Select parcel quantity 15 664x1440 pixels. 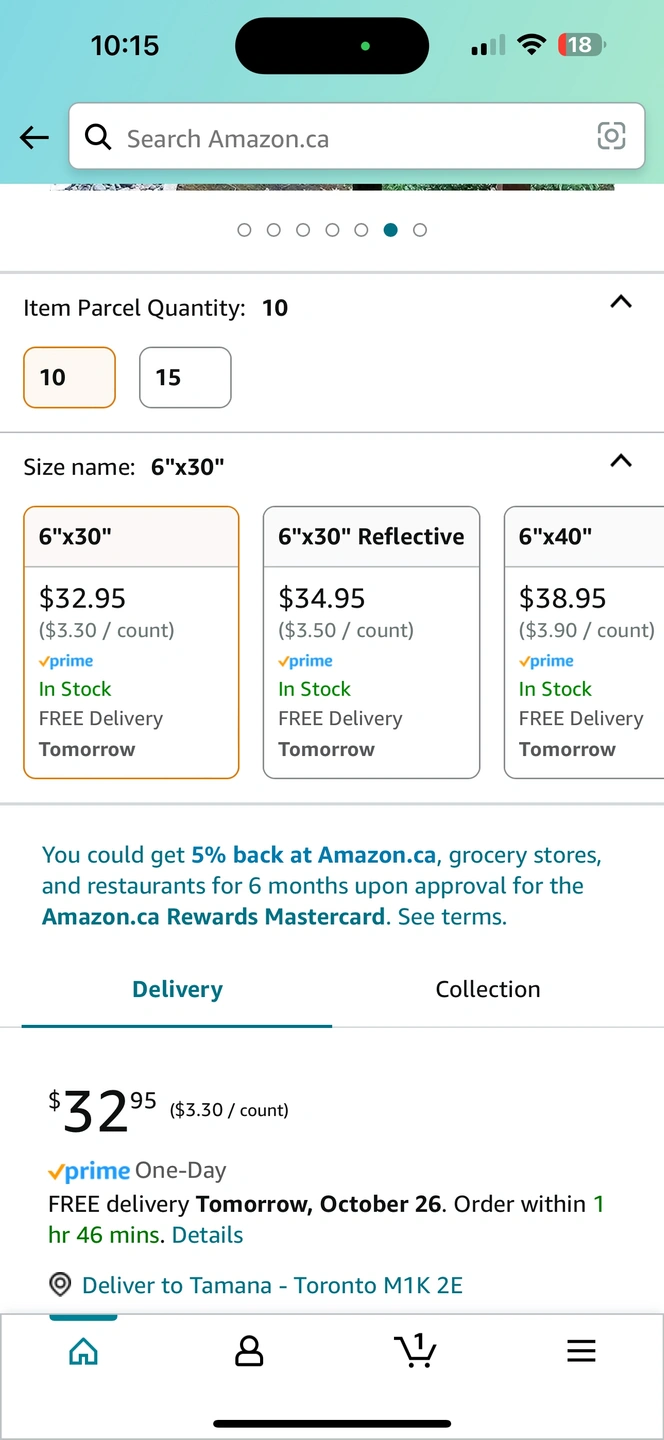click(185, 377)
